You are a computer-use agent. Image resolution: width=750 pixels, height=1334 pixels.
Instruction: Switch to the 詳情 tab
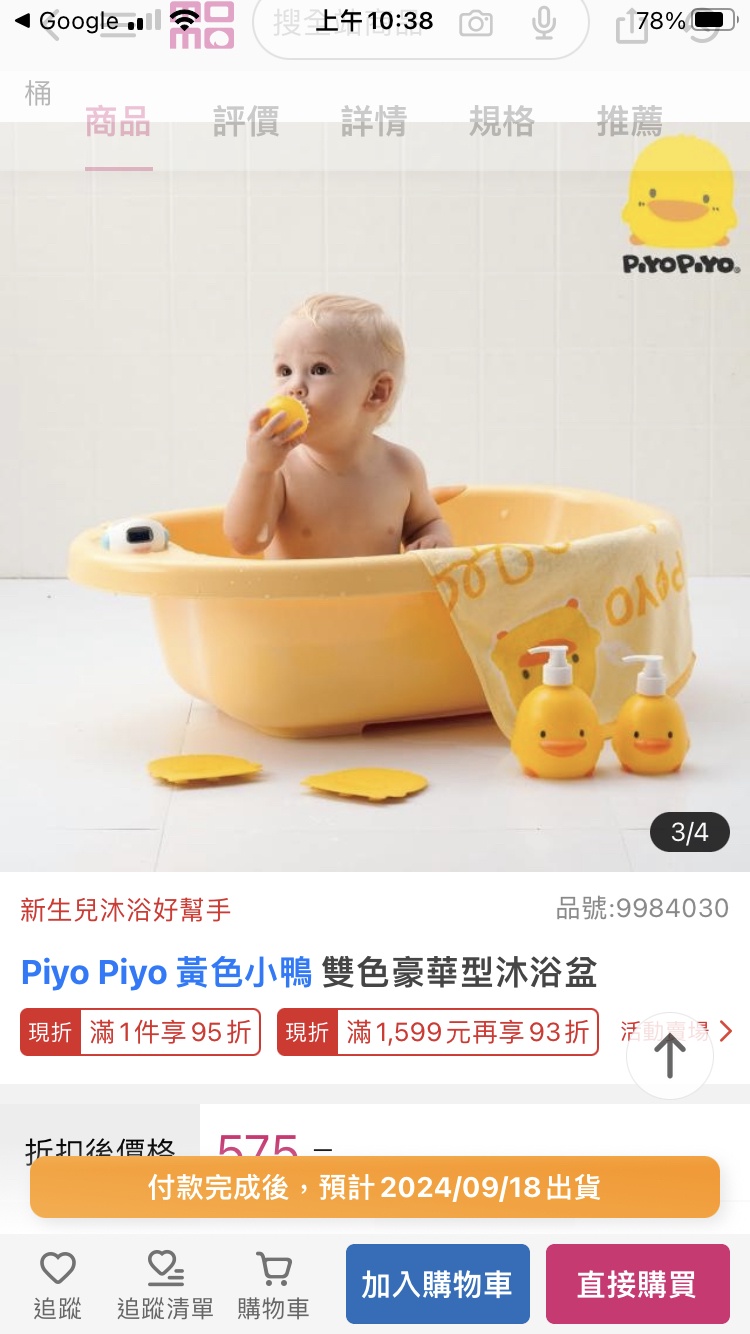(373, 122)
